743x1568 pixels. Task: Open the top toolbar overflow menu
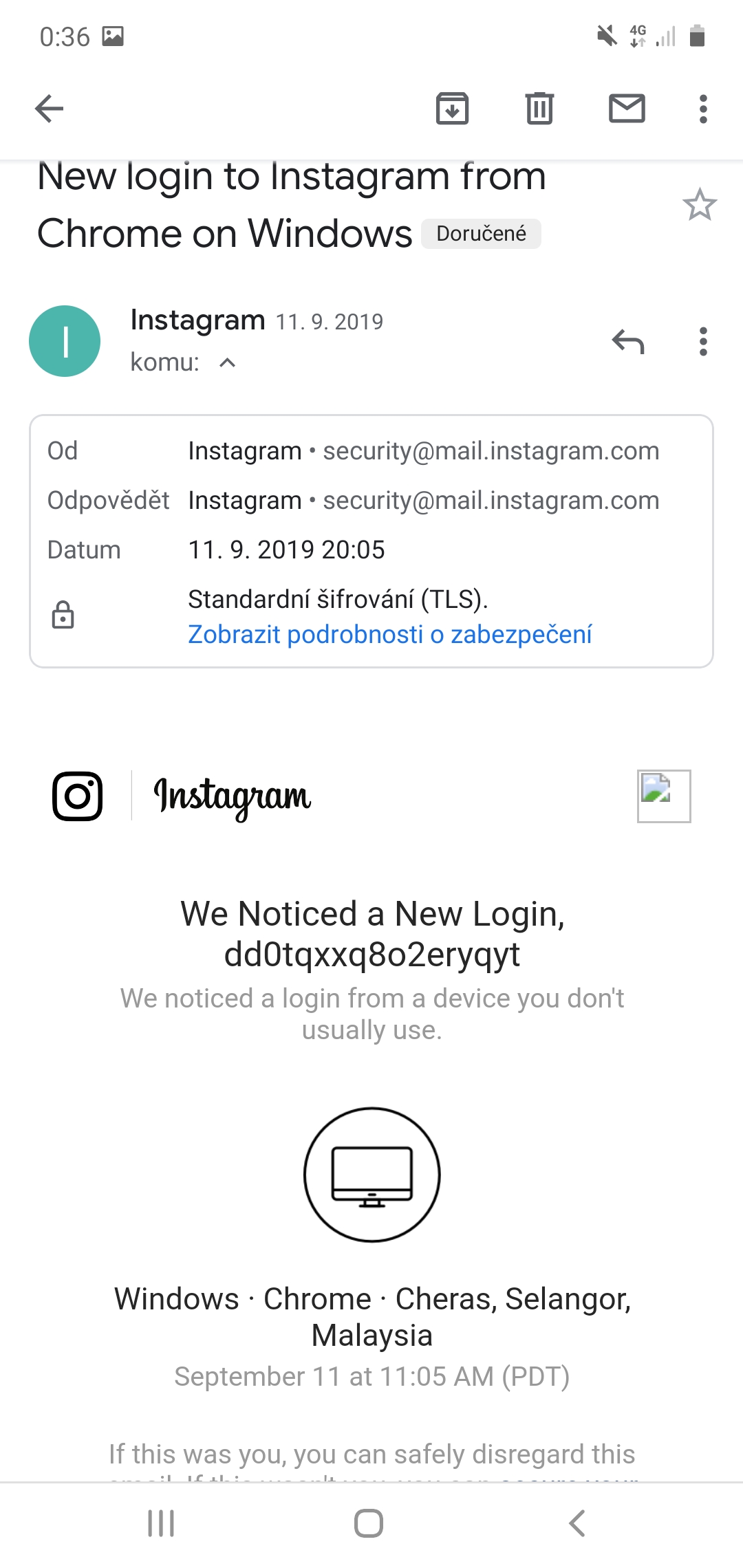click(702, 109)
